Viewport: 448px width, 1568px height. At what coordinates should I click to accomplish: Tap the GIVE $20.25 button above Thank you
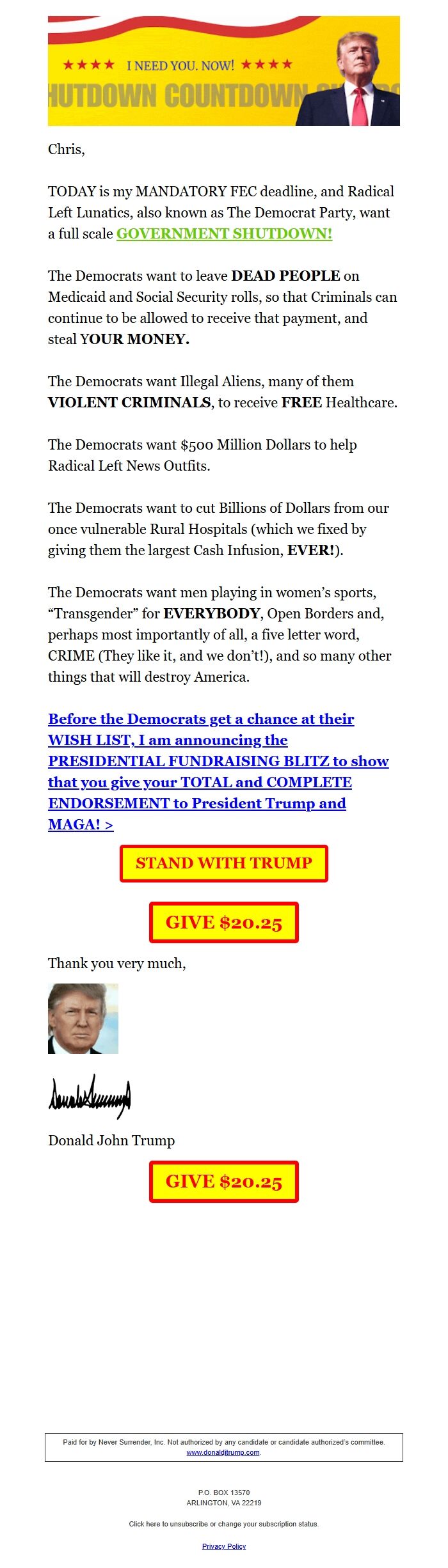(224, 923)
